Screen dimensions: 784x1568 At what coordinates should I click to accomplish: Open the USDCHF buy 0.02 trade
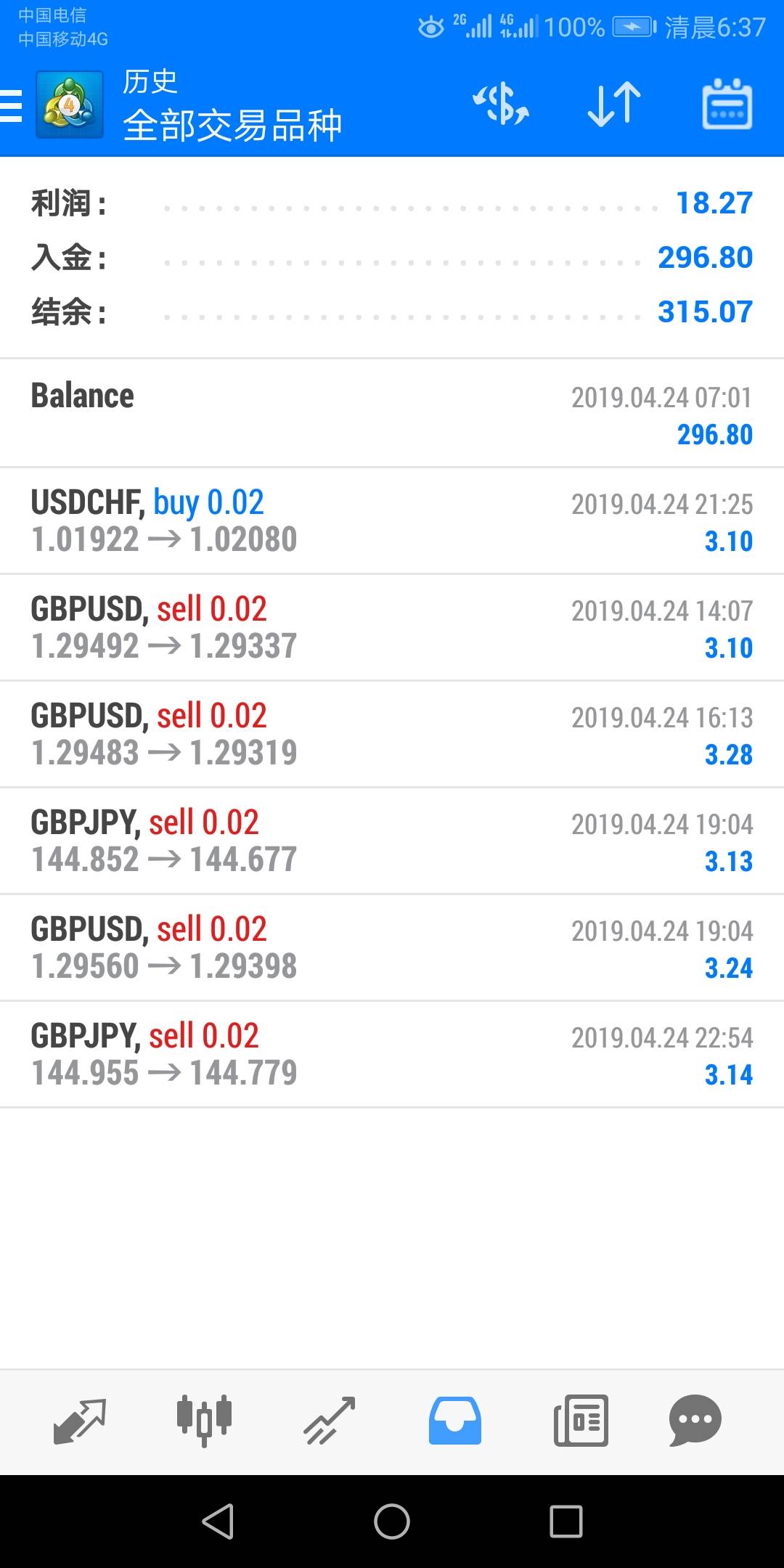[392, 520]
